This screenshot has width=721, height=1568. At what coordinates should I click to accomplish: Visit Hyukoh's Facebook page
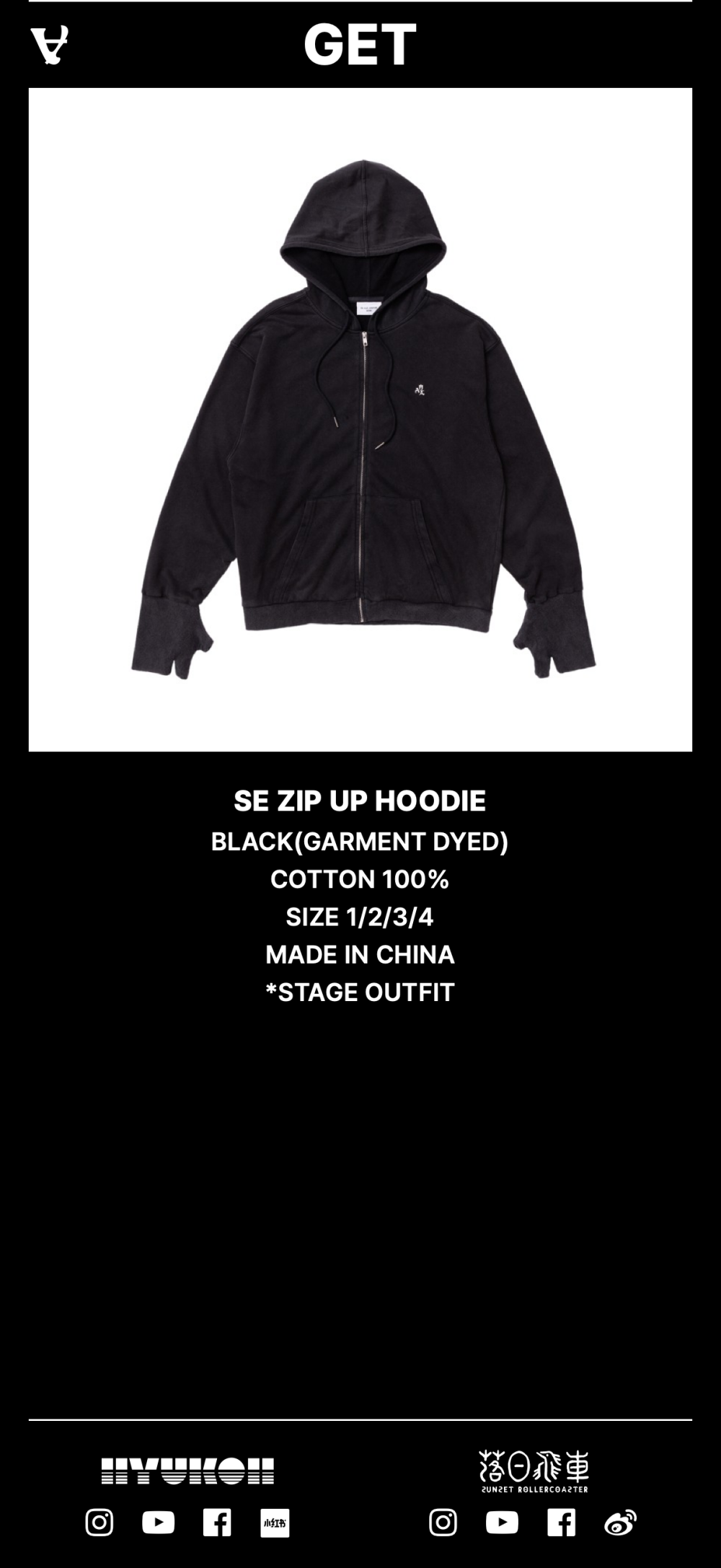coord(217,1523)
